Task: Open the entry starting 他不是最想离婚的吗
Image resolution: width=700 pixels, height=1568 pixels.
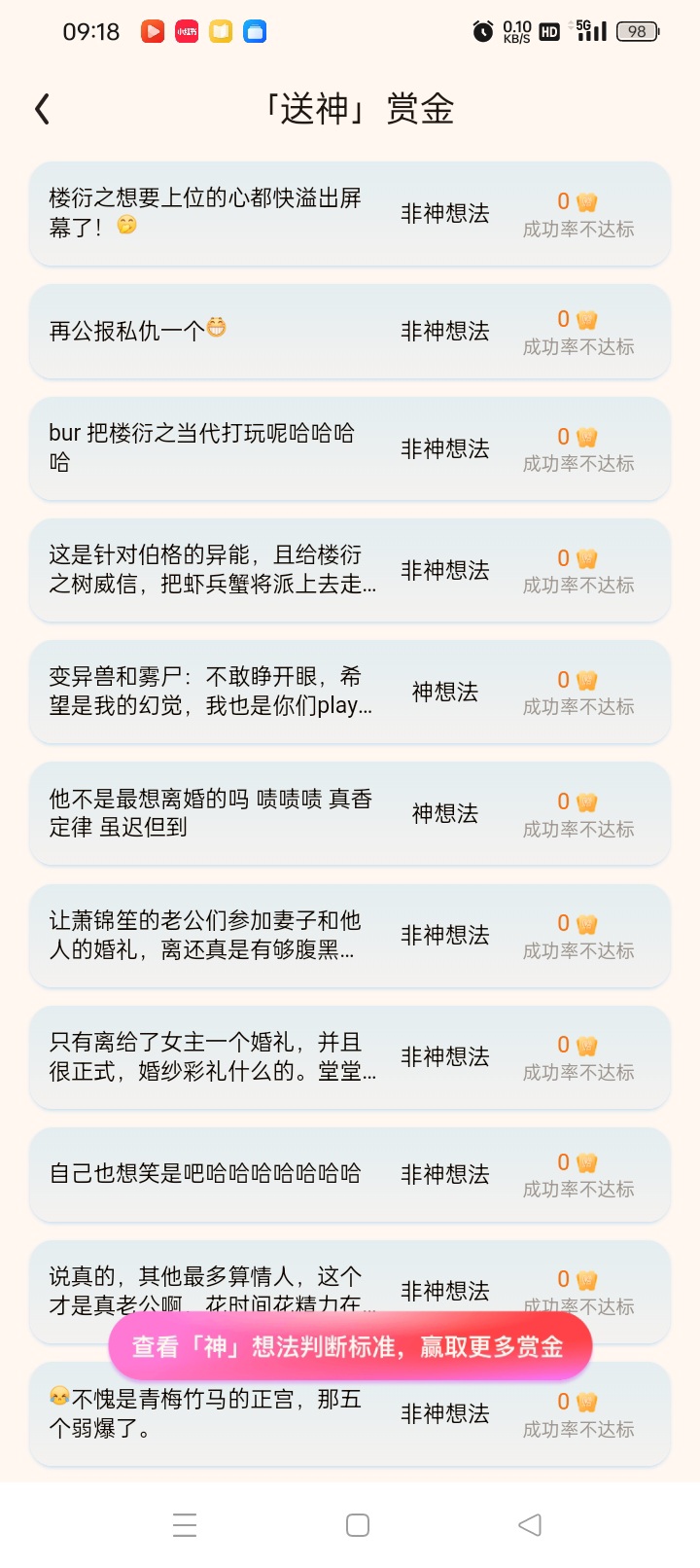Action: 350,813
